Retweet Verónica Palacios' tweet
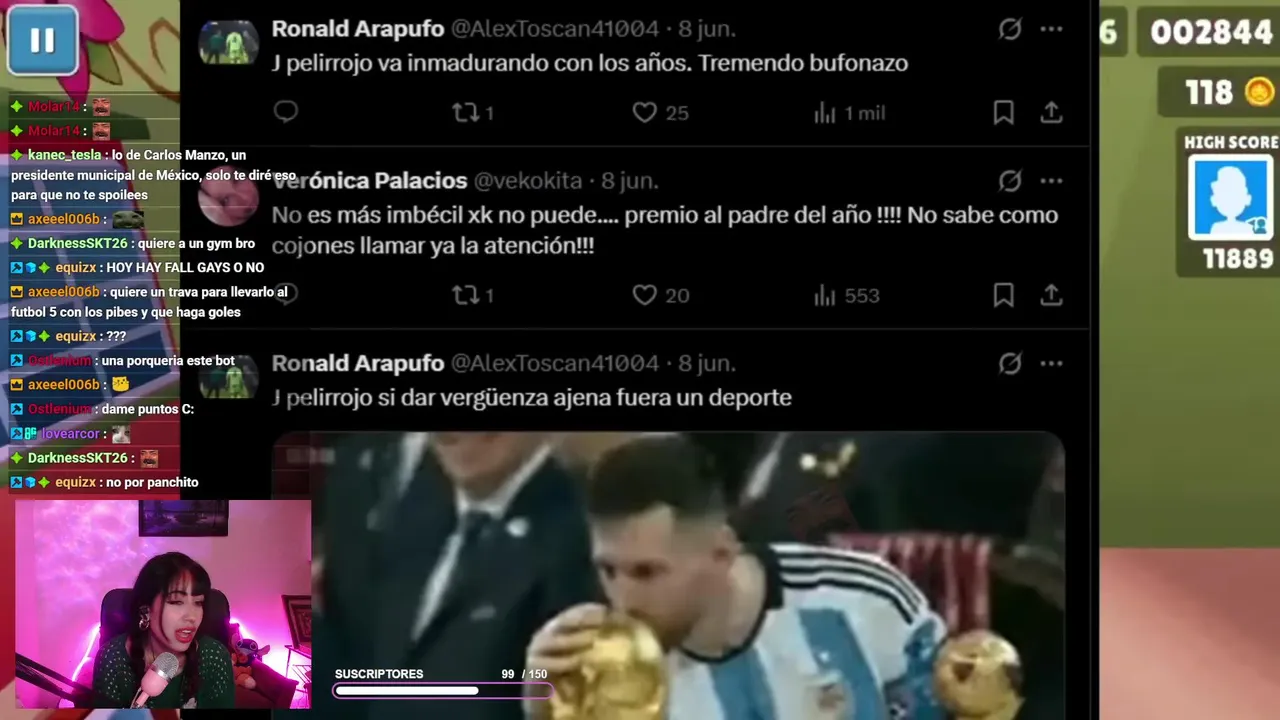 tap(466, 295)
